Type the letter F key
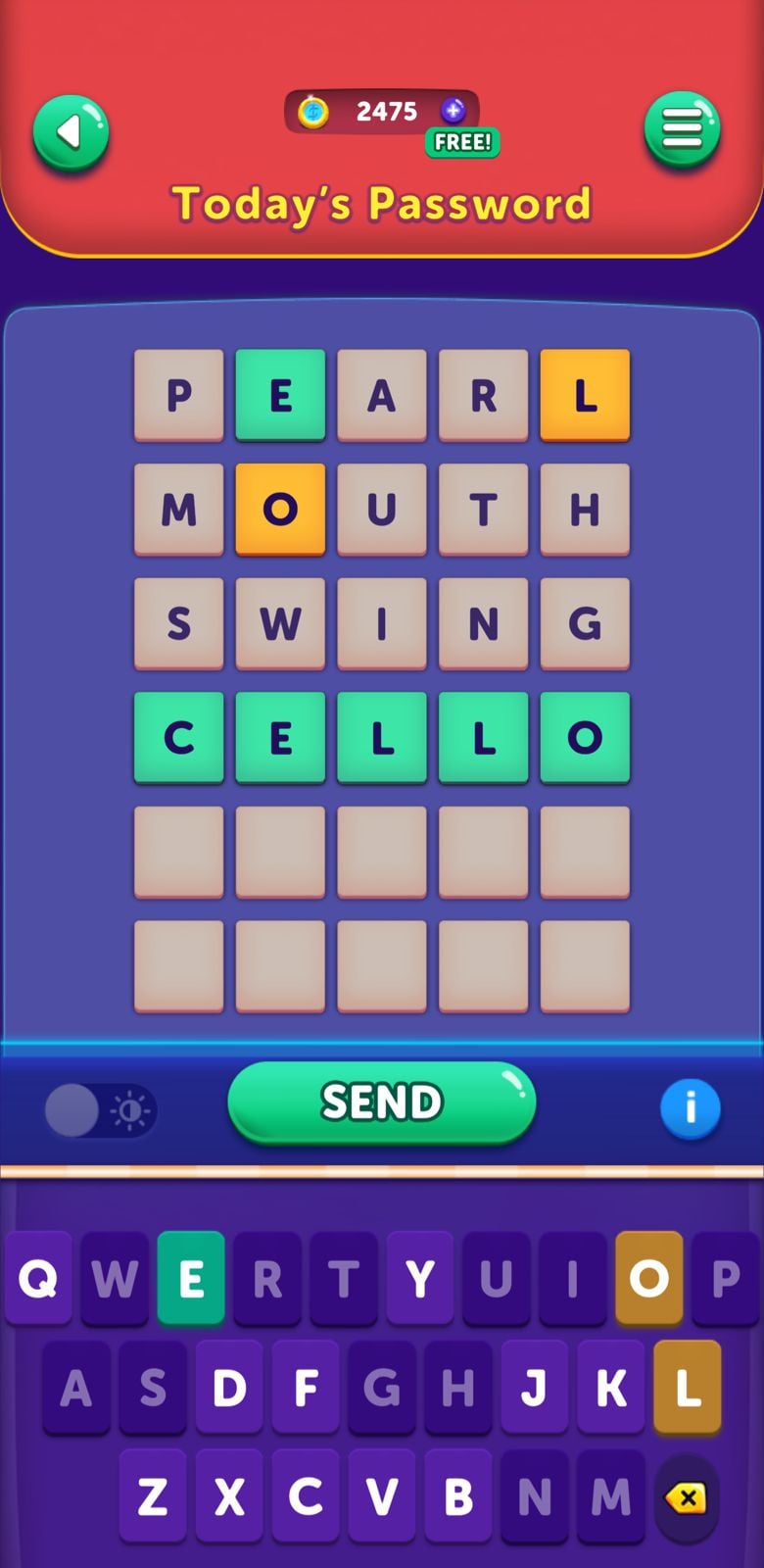The width and height of the screenshot is (764, 1568). pos(306,1388)
